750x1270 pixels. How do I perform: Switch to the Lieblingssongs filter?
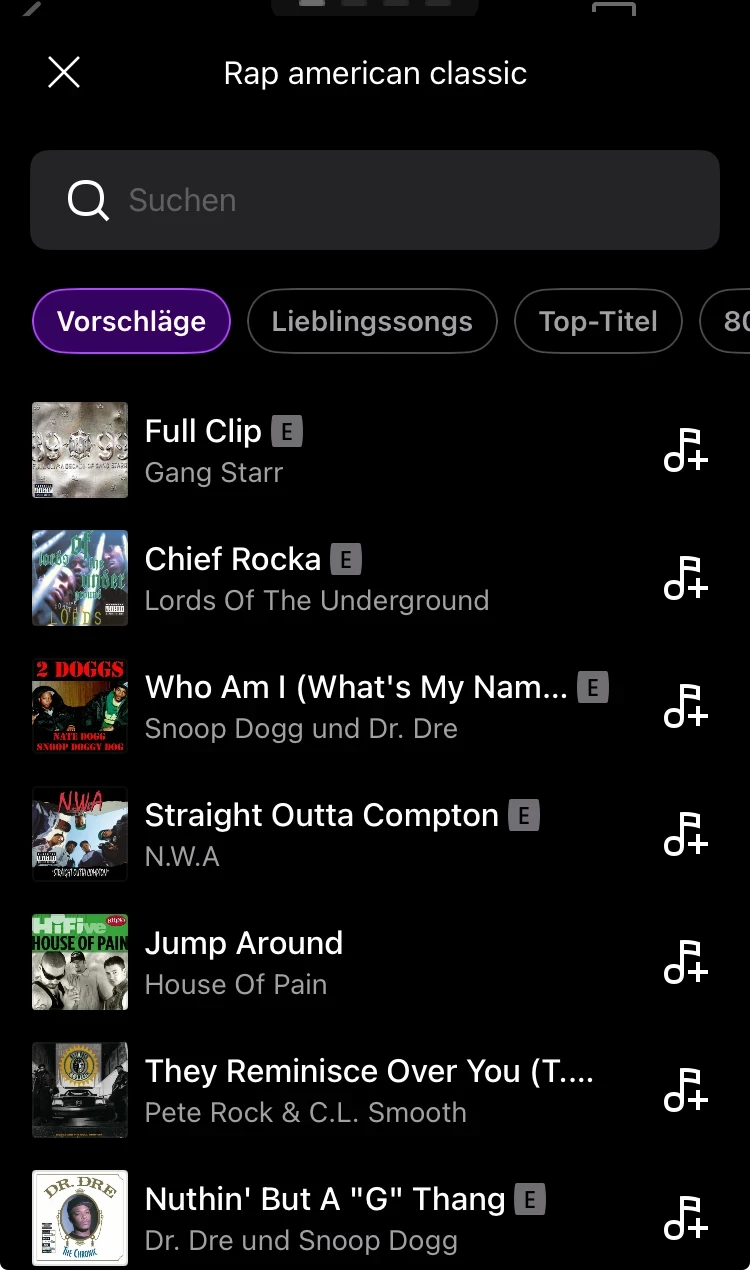[x=372, y=321]
